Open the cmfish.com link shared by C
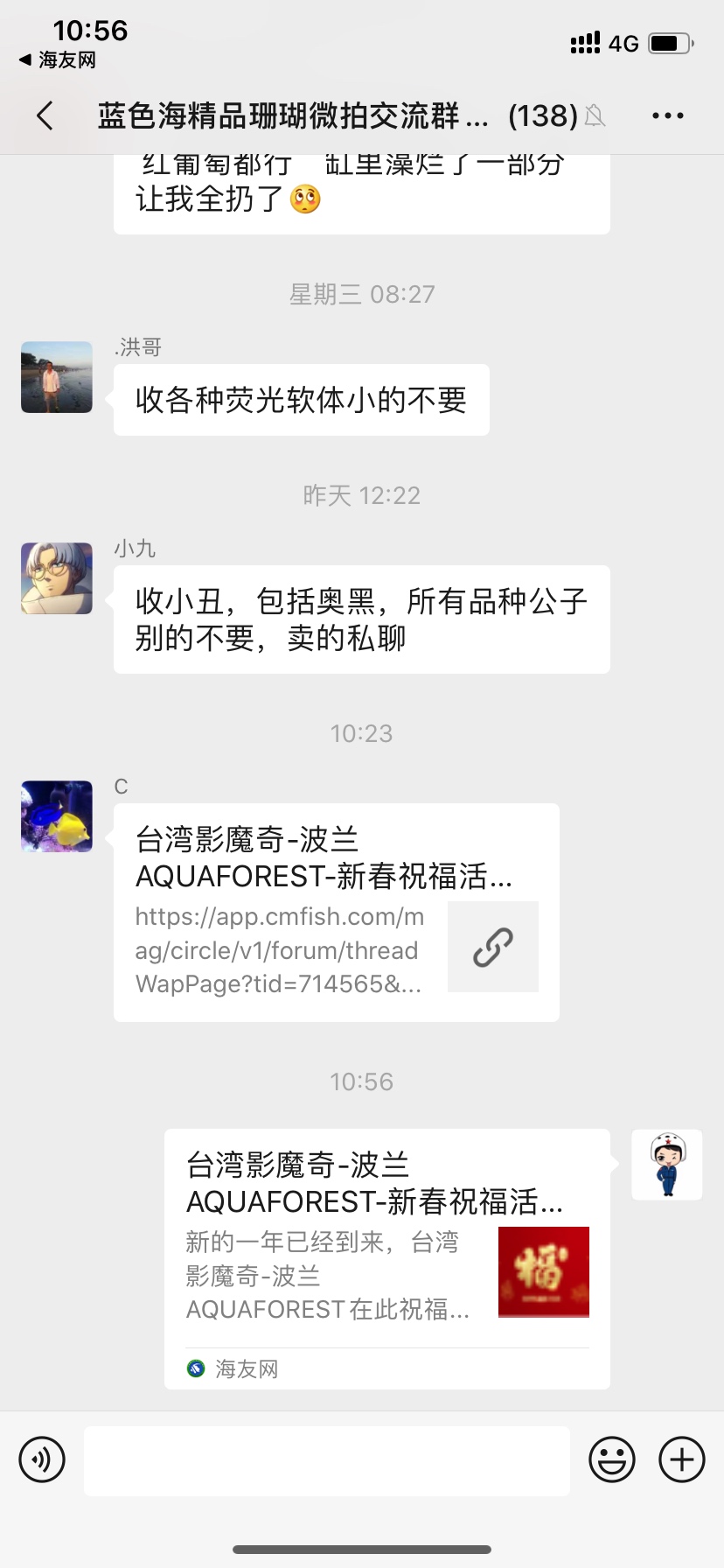Screen dimensions: 724x1568 [x=336, y=913]
